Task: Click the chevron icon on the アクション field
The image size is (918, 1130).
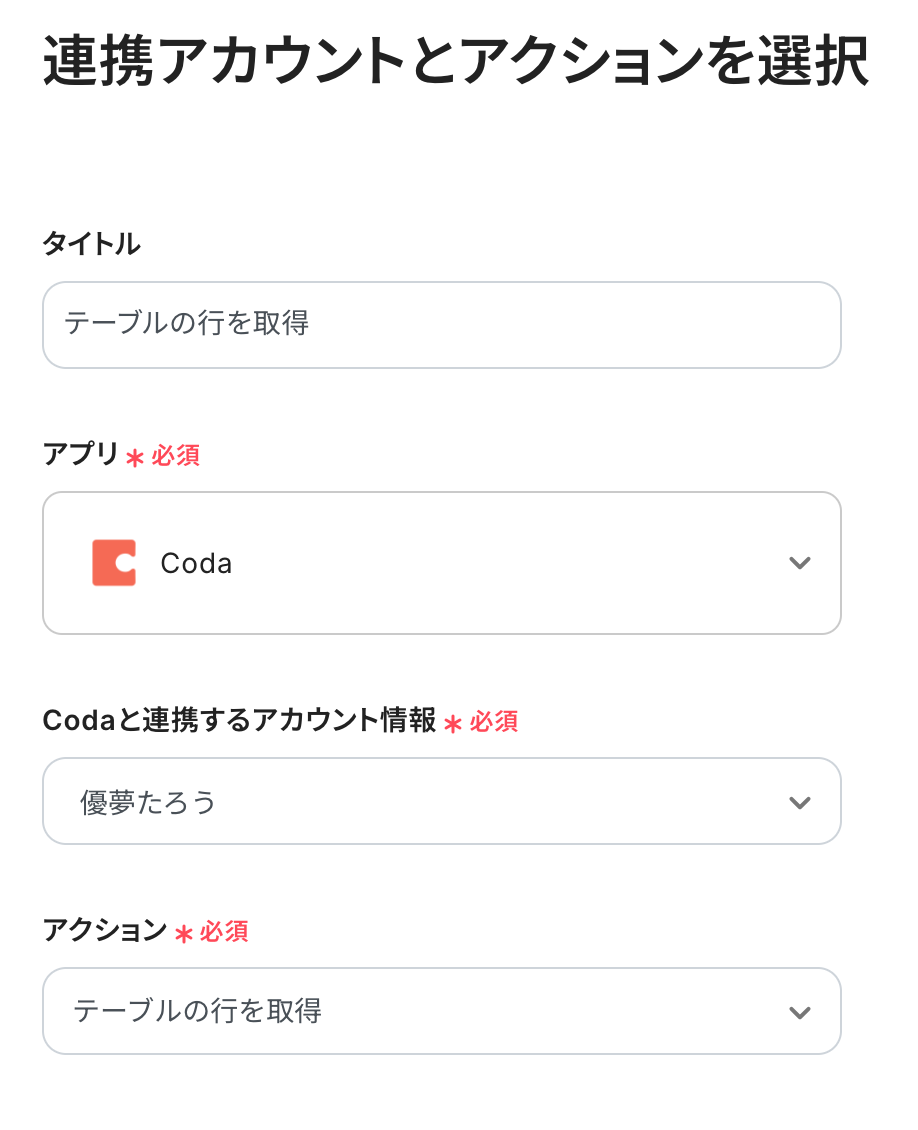Action: 800,1011
